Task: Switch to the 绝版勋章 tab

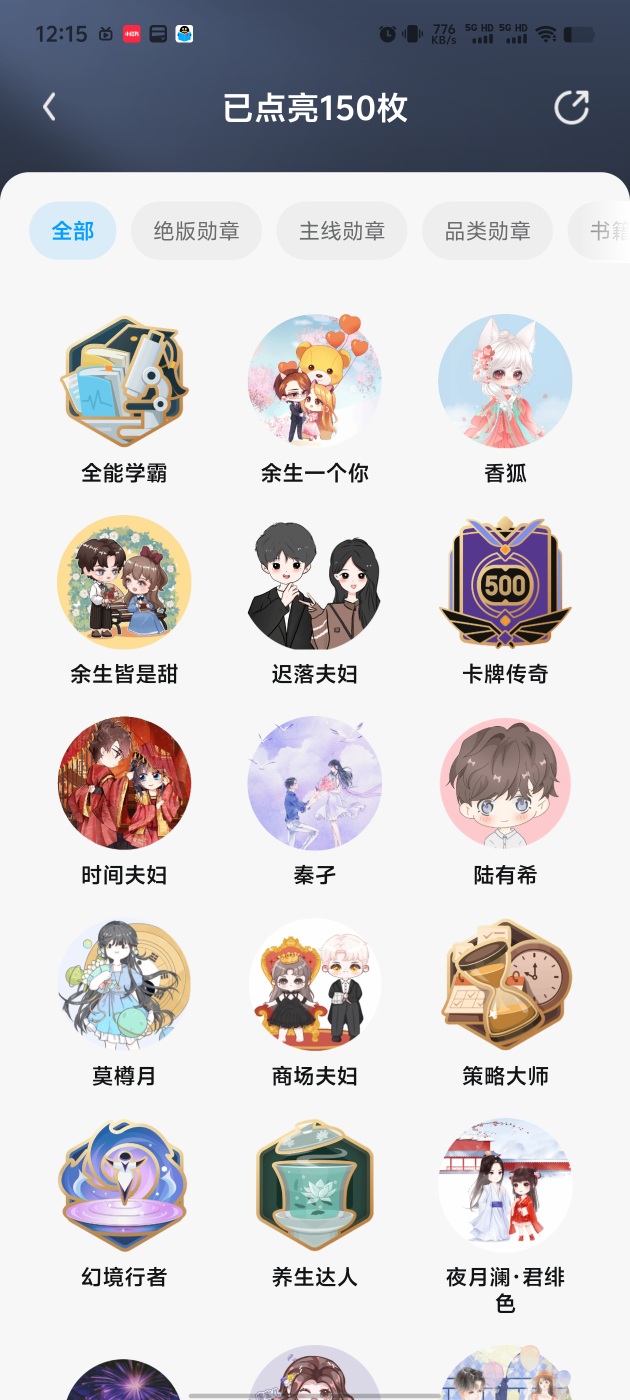Action: point(196,231)
